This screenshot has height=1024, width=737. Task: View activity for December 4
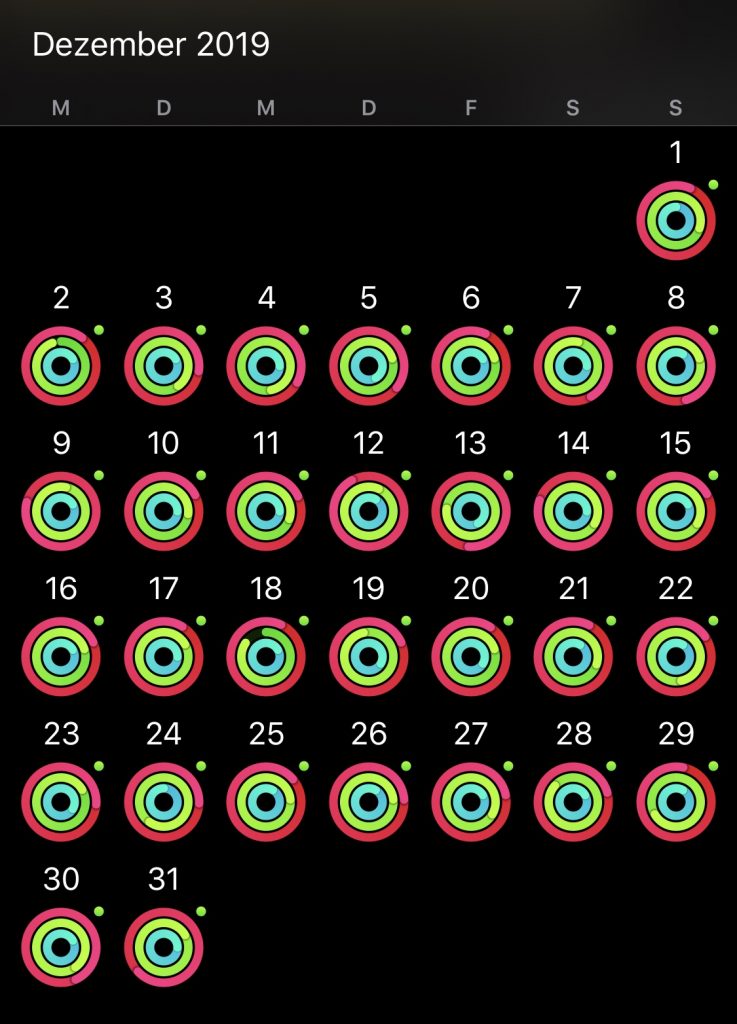coord(266,366)
